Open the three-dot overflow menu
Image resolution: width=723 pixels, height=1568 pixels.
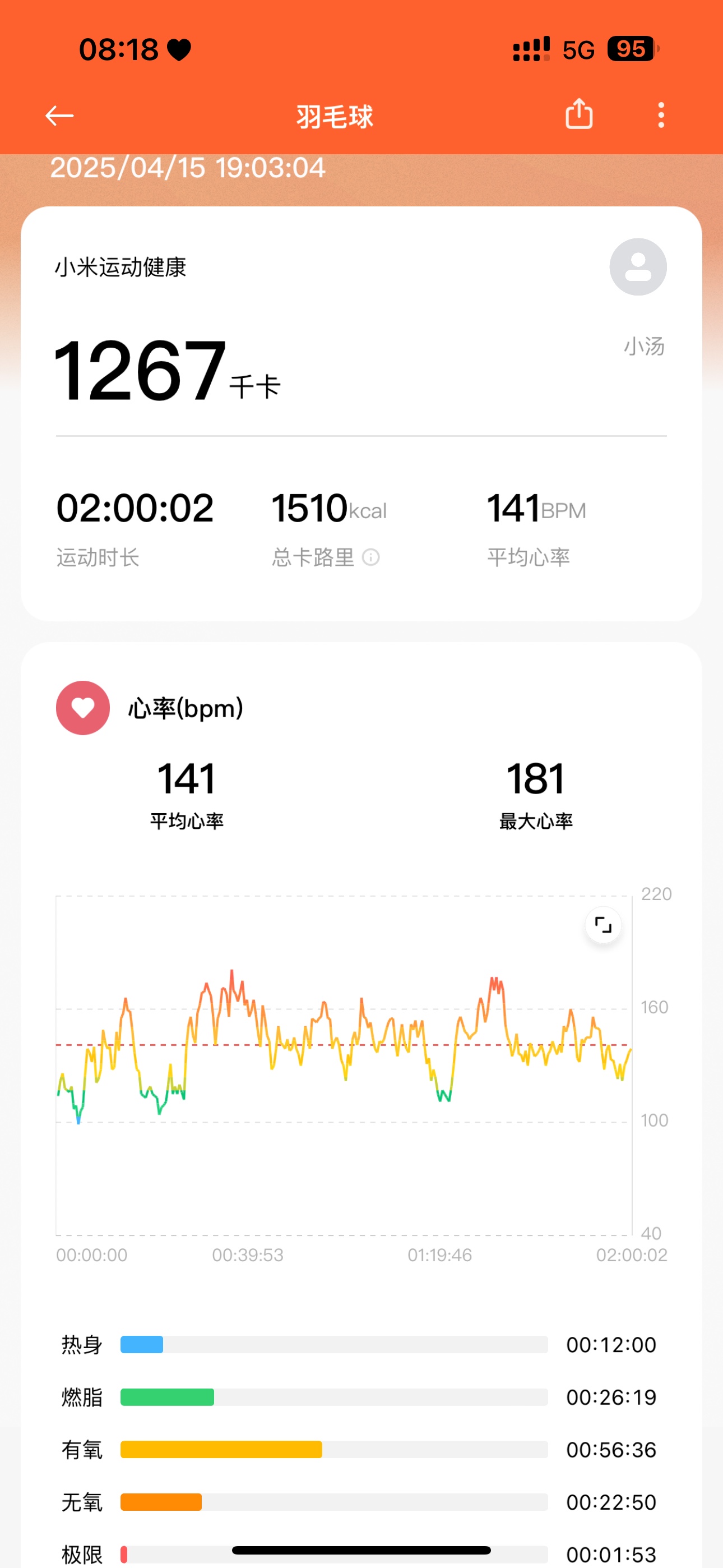[661, 115]
